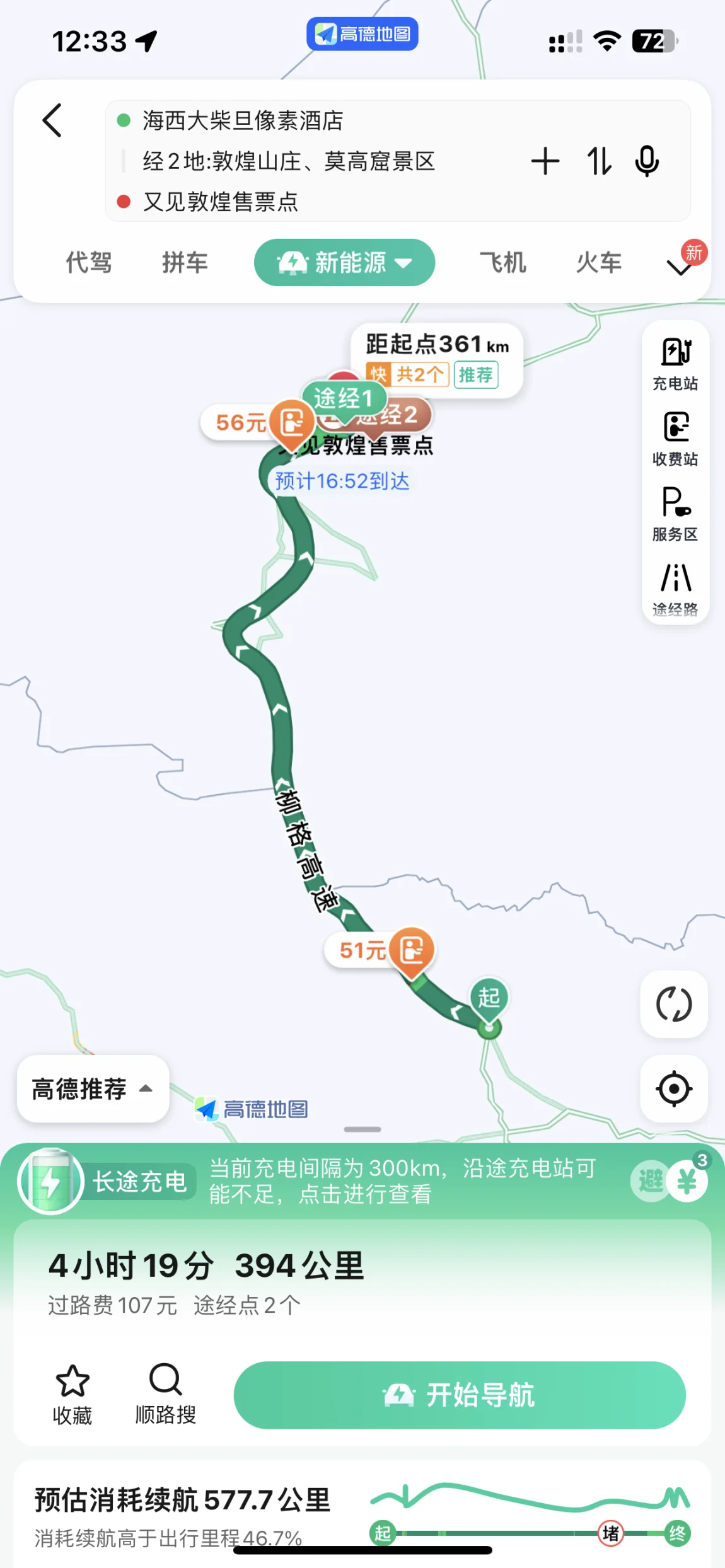Edit destination 又见敦煌售票点

pos(220,202)
